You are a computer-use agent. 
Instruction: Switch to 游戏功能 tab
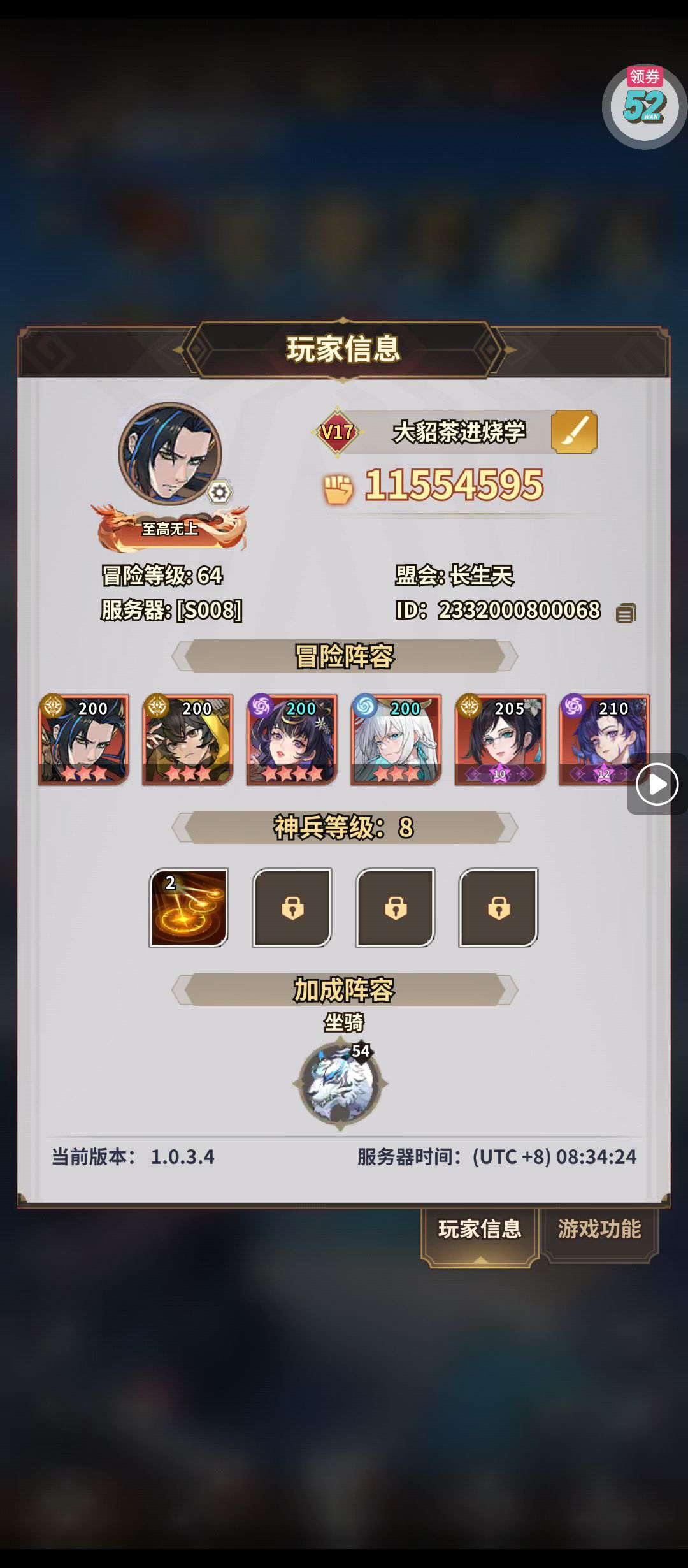pos(599,1228)
